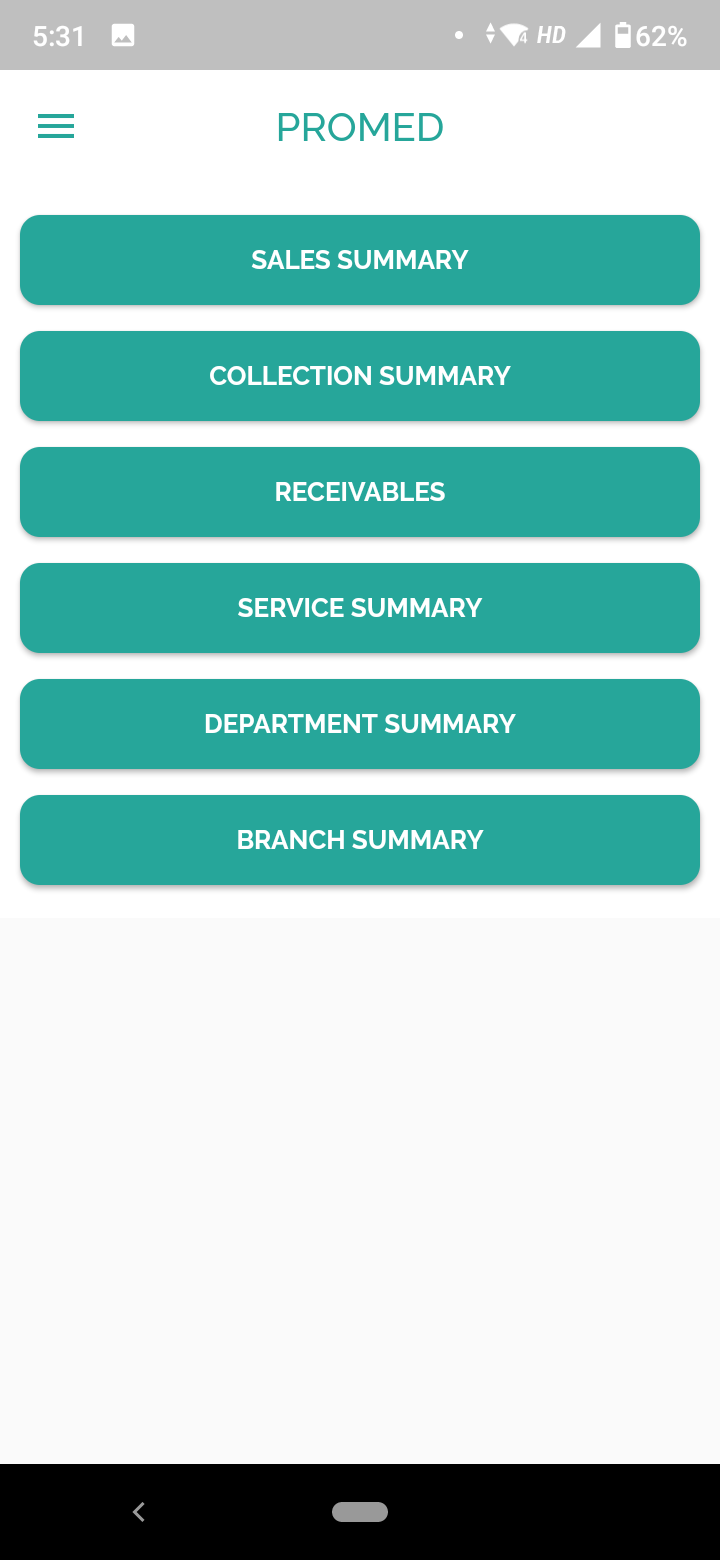Go back using system back arrow
The width and height of the screenshot is (720, 1560).
(x=139, y=1512)
